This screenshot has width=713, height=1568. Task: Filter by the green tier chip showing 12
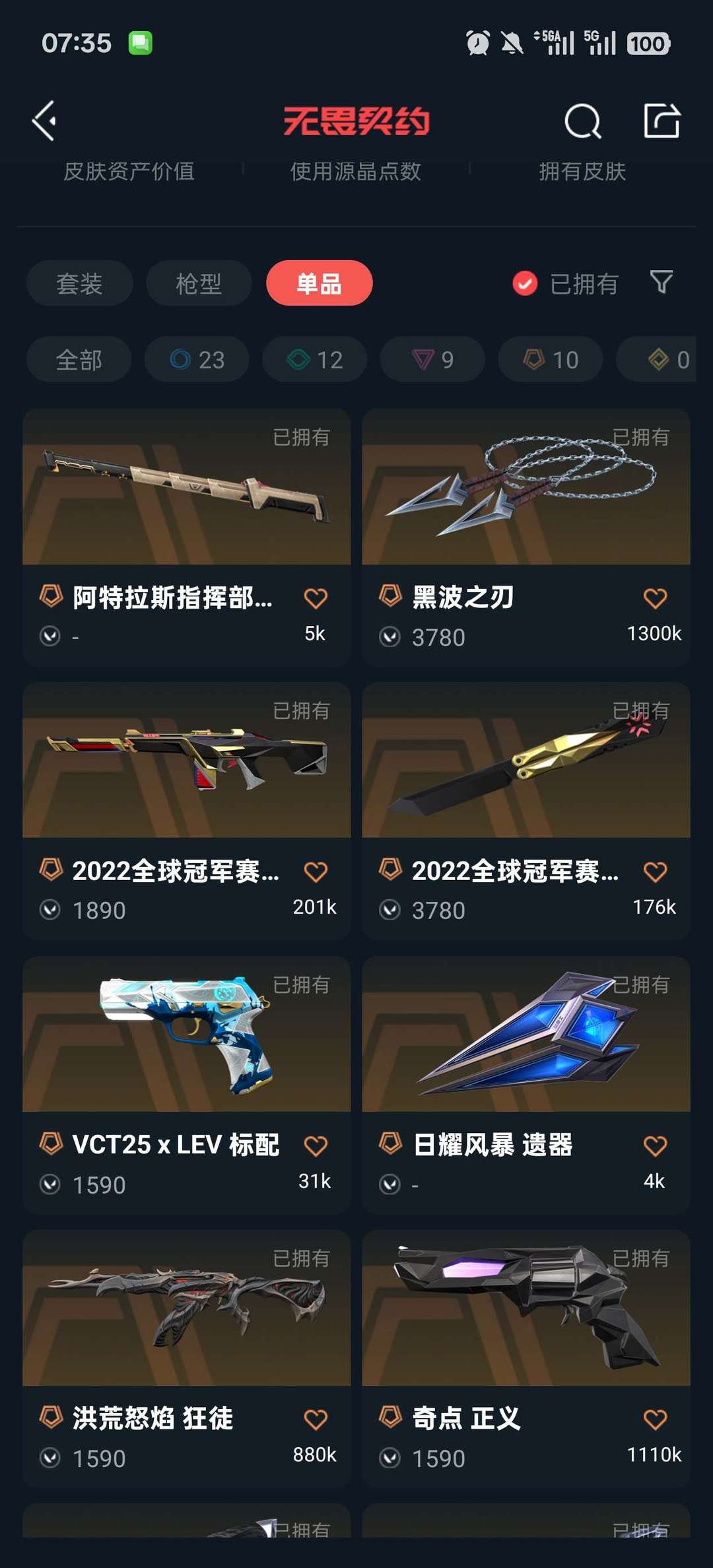[314, 359]
